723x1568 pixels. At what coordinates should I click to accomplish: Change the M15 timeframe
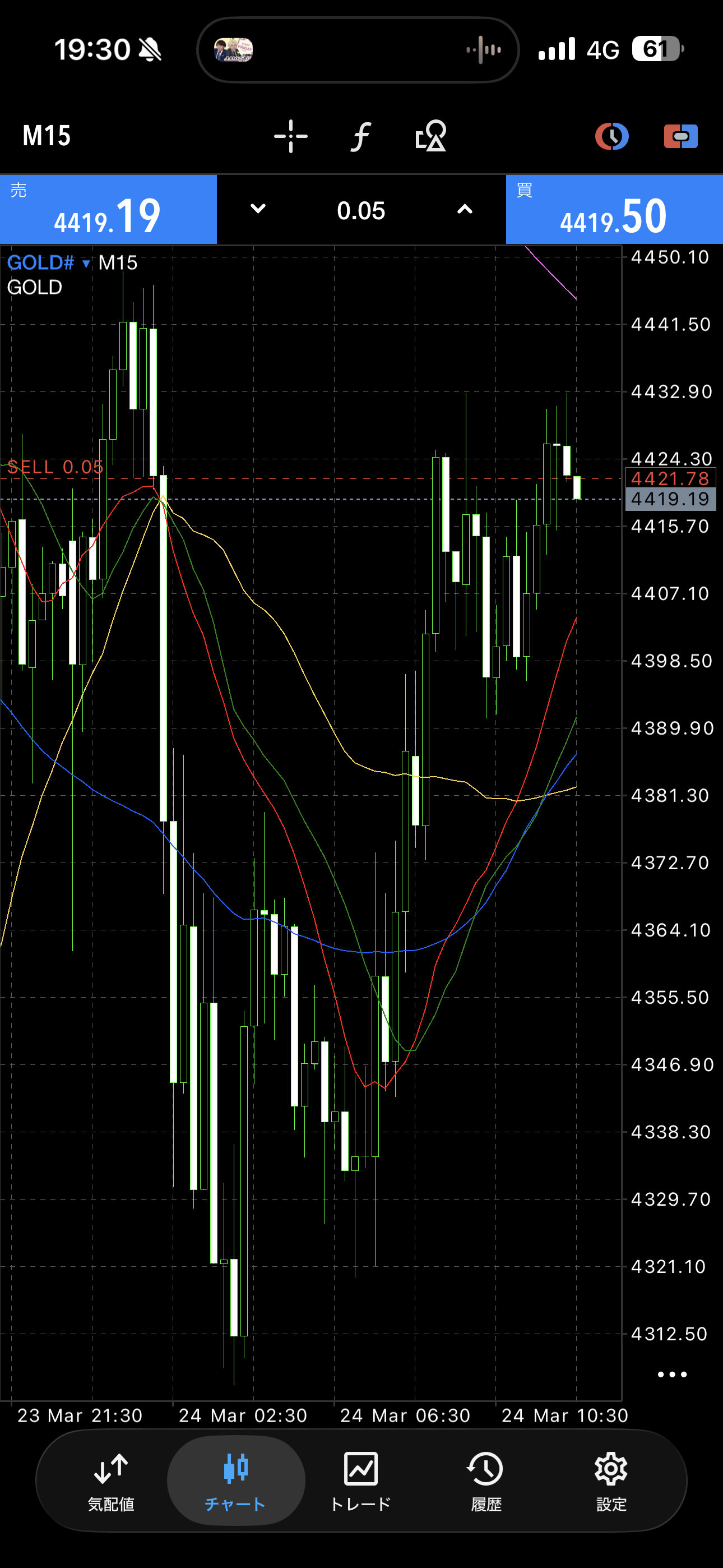(47, 136)
